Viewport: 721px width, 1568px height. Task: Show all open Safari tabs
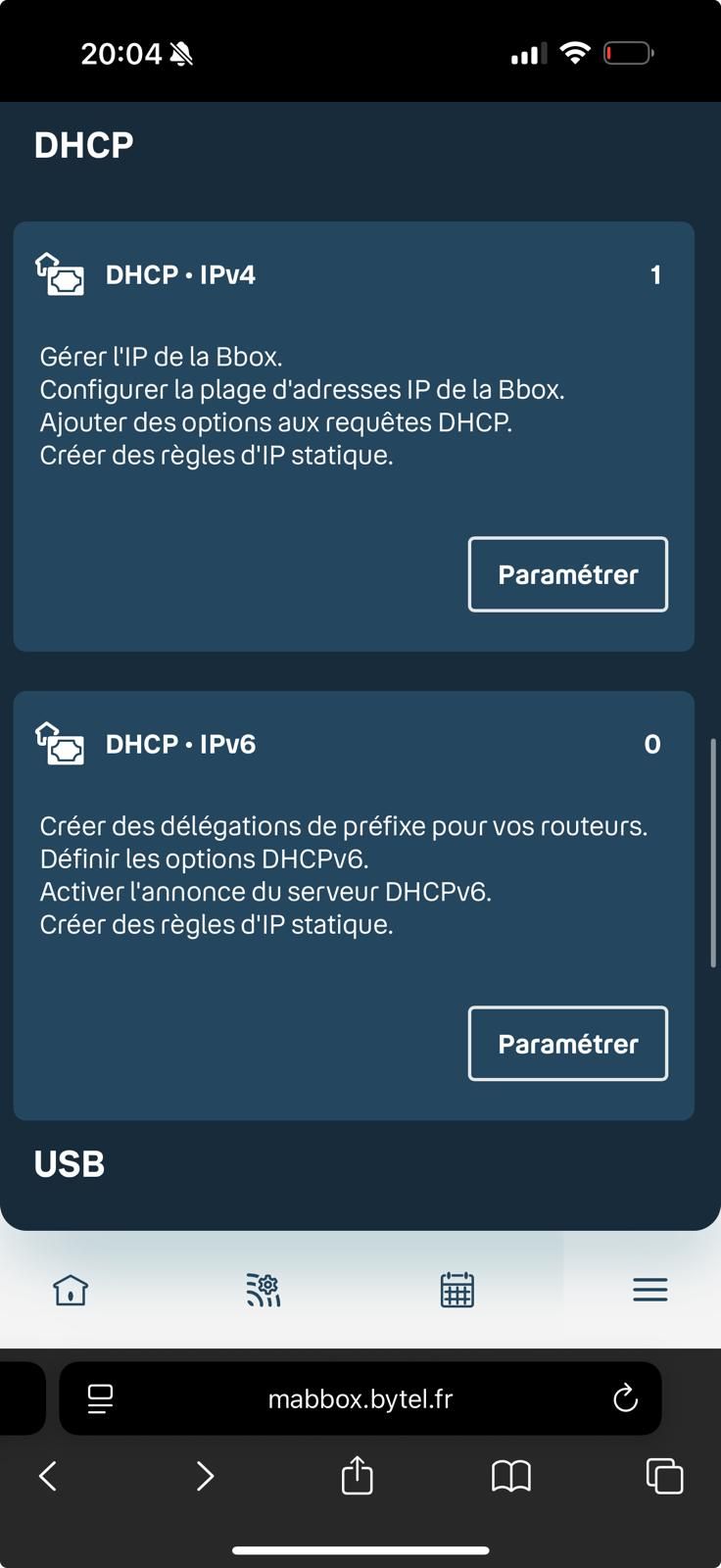point(664,1476)
